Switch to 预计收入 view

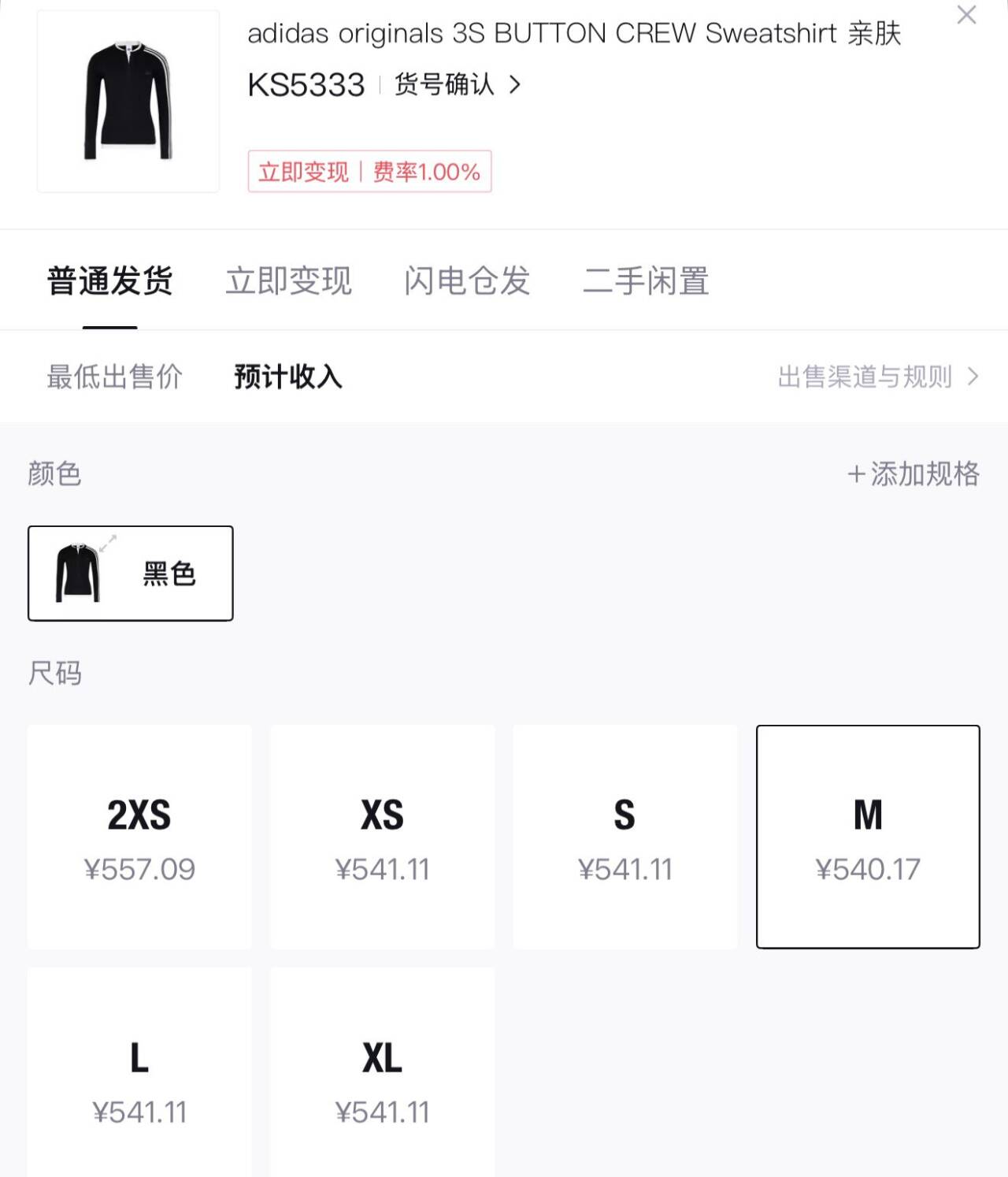(x=287, y=377)
